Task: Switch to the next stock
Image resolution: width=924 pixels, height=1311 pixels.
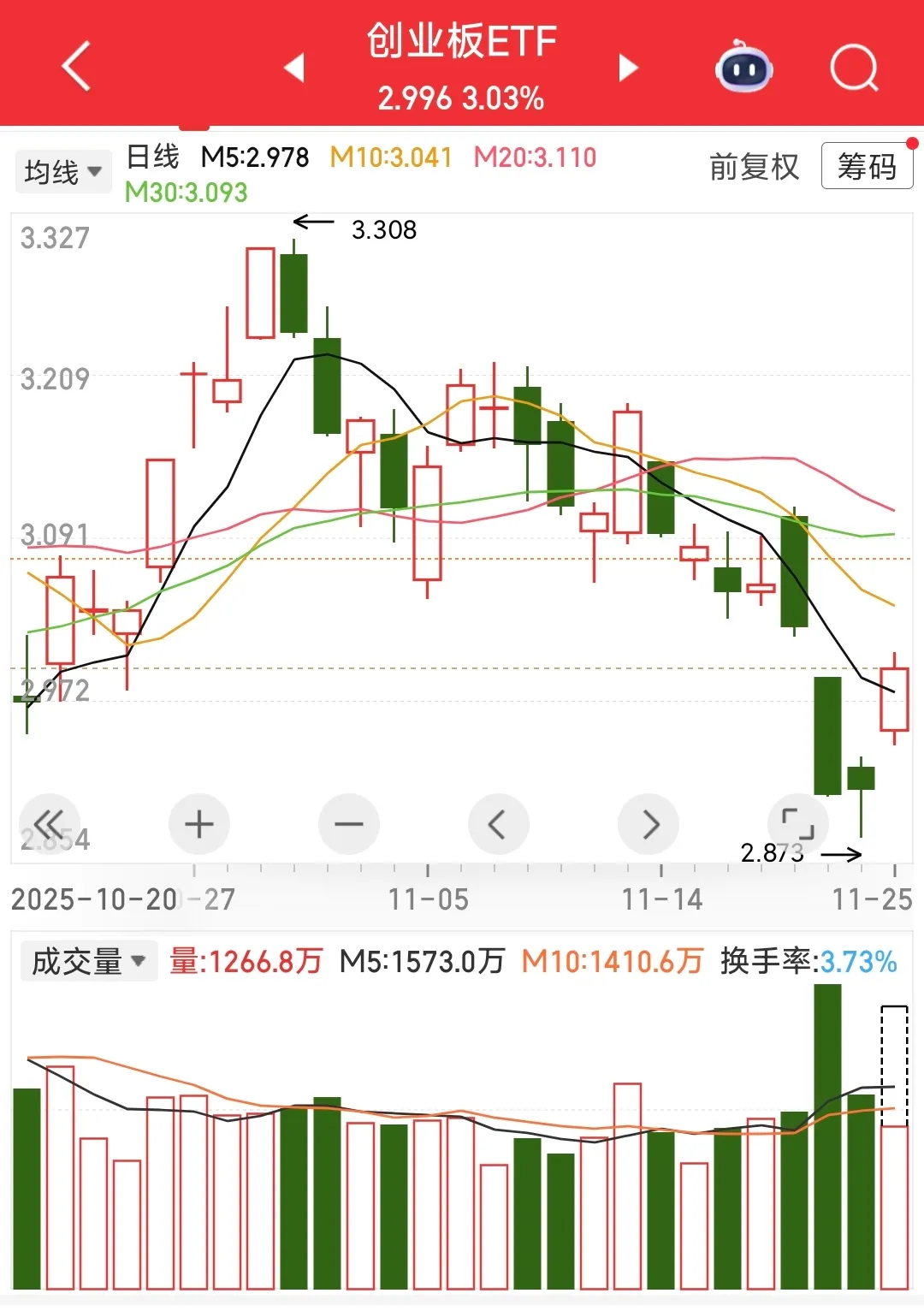Action: [x=629, y=67]
